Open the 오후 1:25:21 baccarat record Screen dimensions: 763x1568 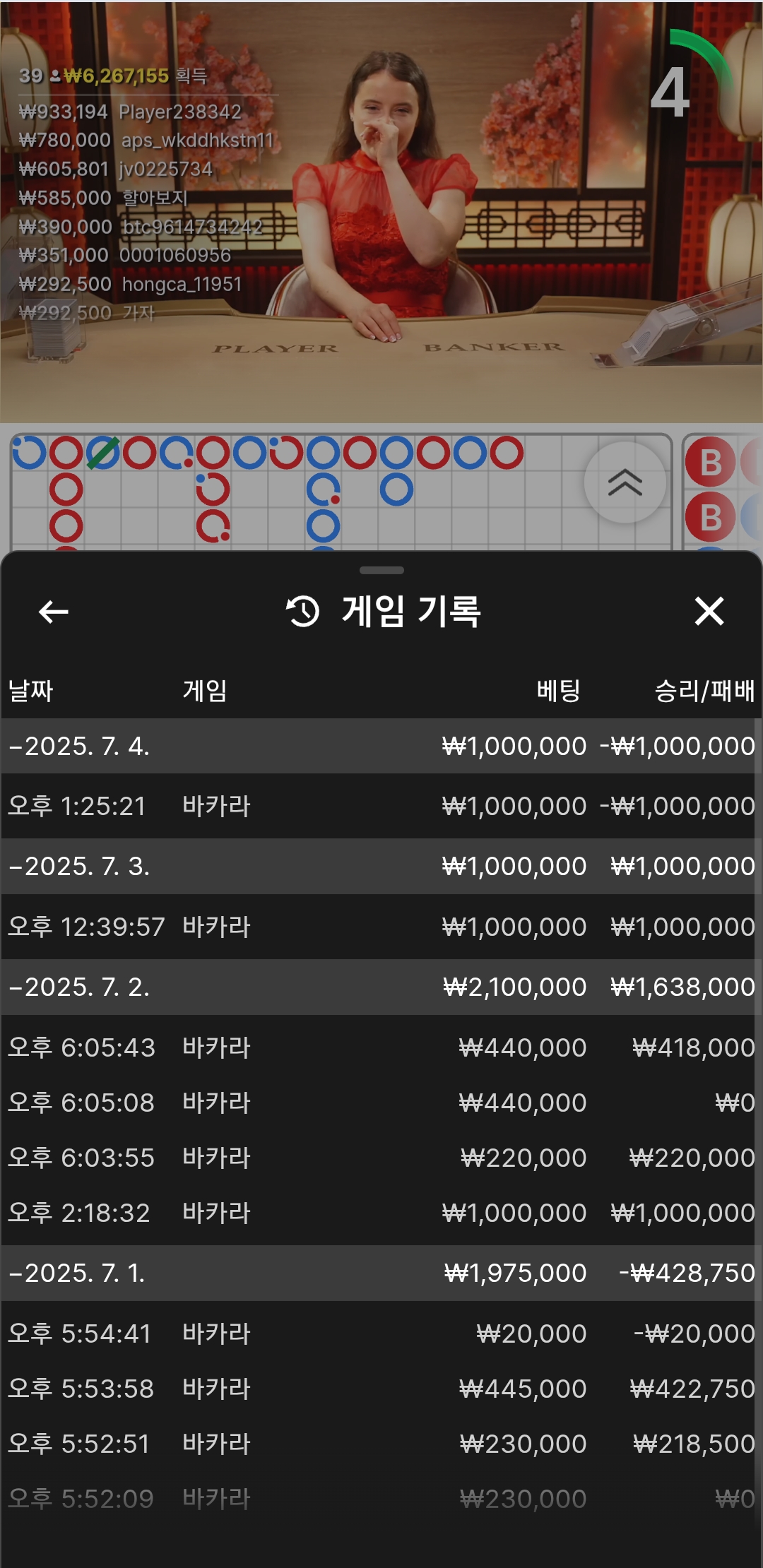tap(380, 807)
